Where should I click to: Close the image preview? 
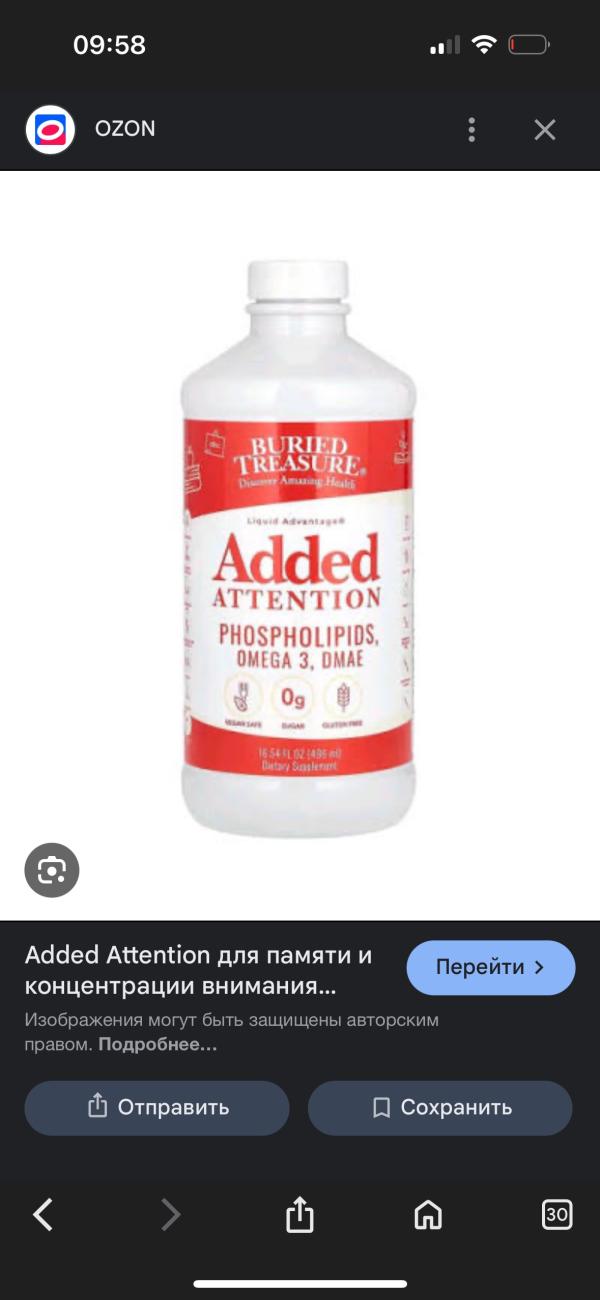(544, 129)
